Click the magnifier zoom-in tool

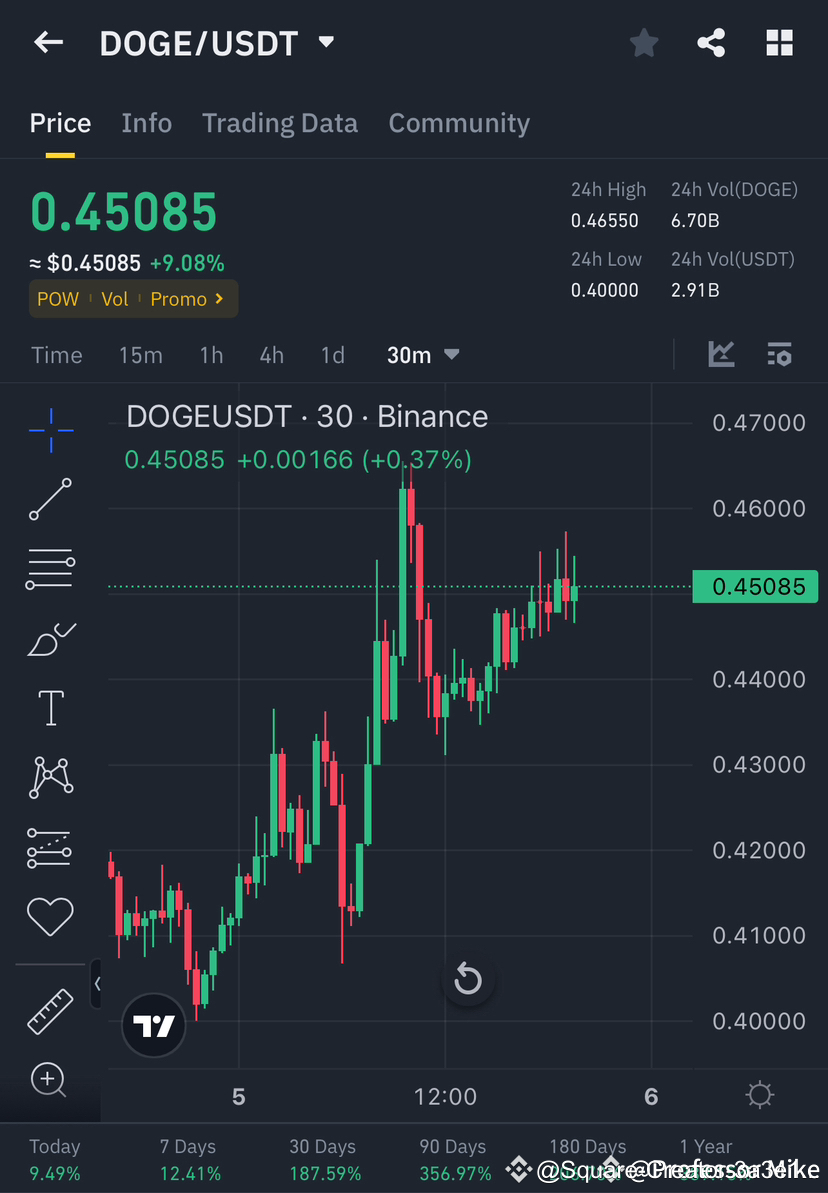tap(50, 1080)
